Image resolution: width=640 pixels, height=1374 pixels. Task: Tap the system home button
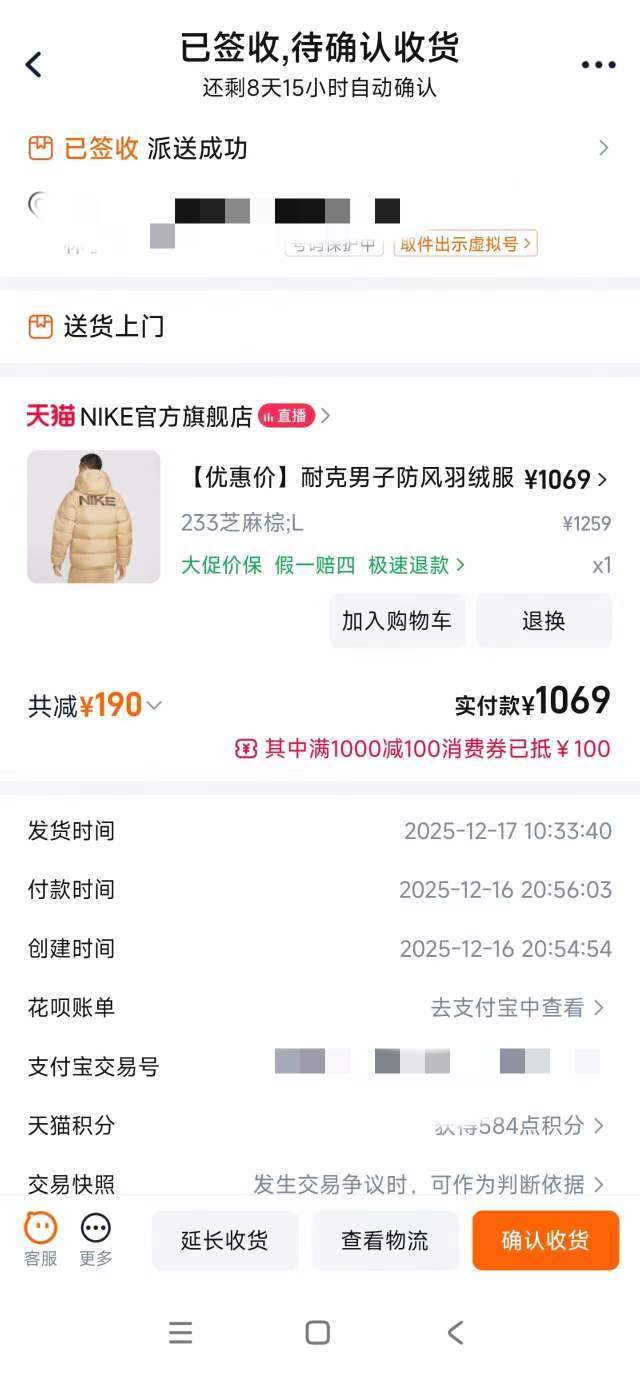point(318,1332)
